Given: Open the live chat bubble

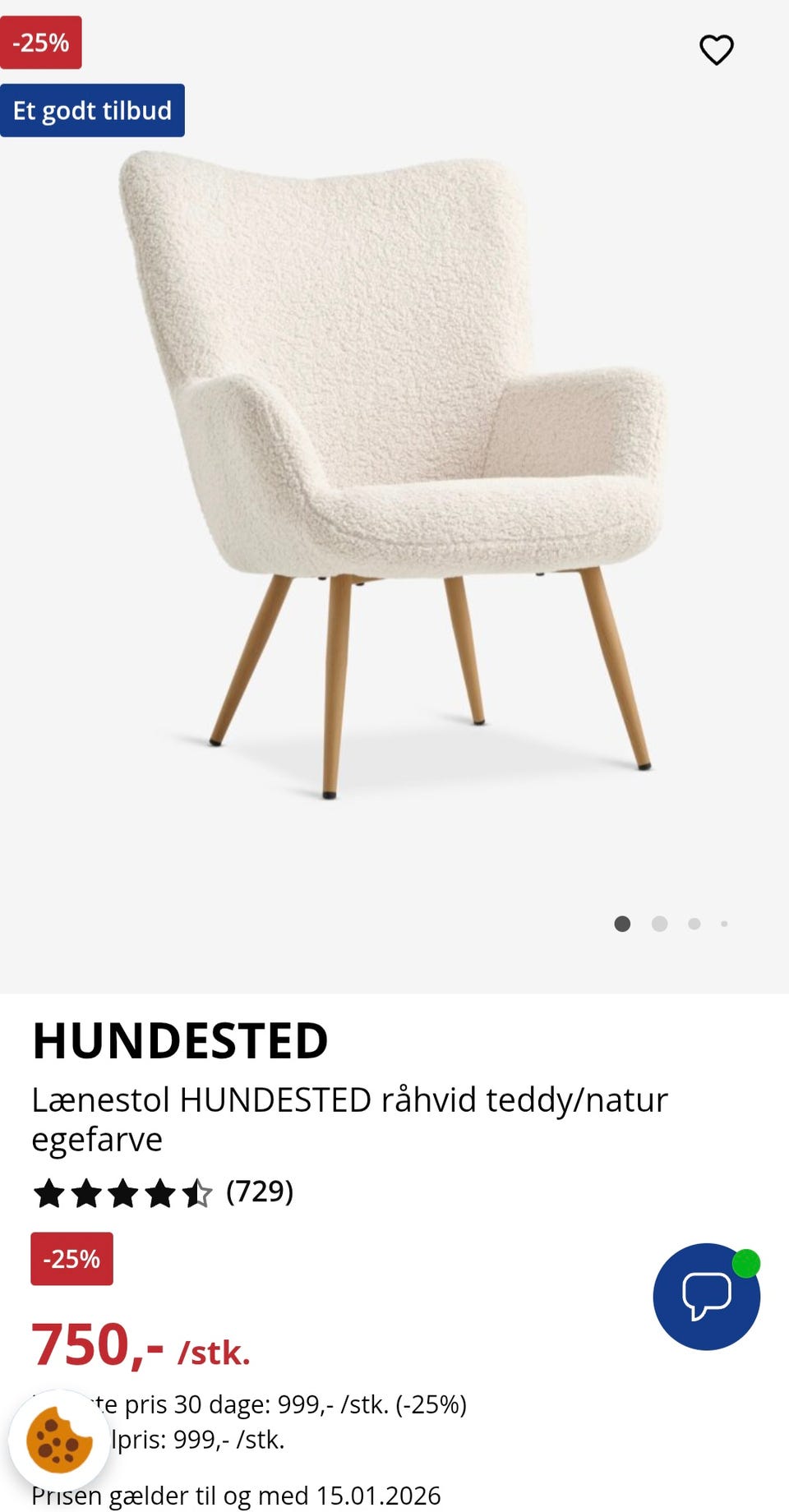Looking at the screenshot, I should 707,1297.
